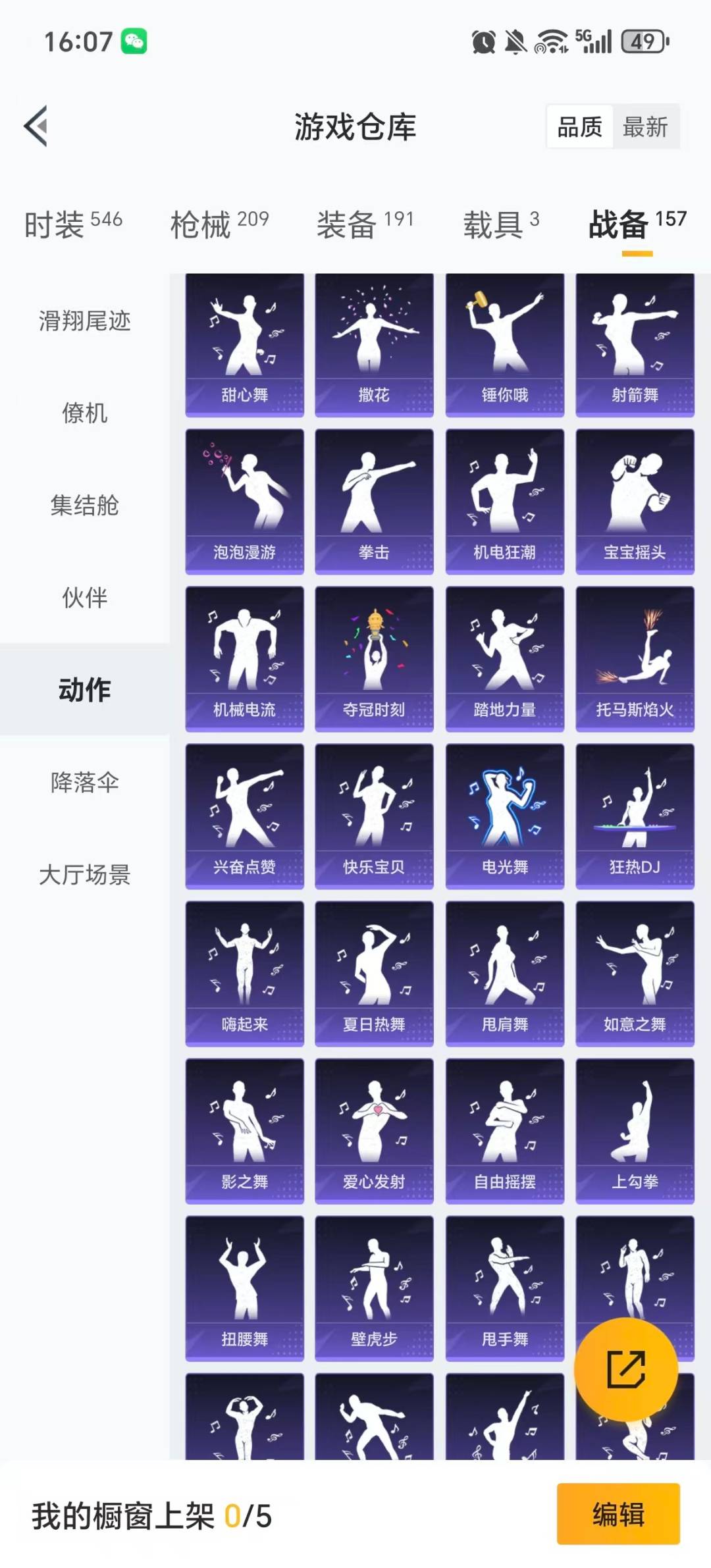Select 降落伞 in the sidebar
Image resolution: width=711 pixels, height=1568 pixels.
(86, 783)
